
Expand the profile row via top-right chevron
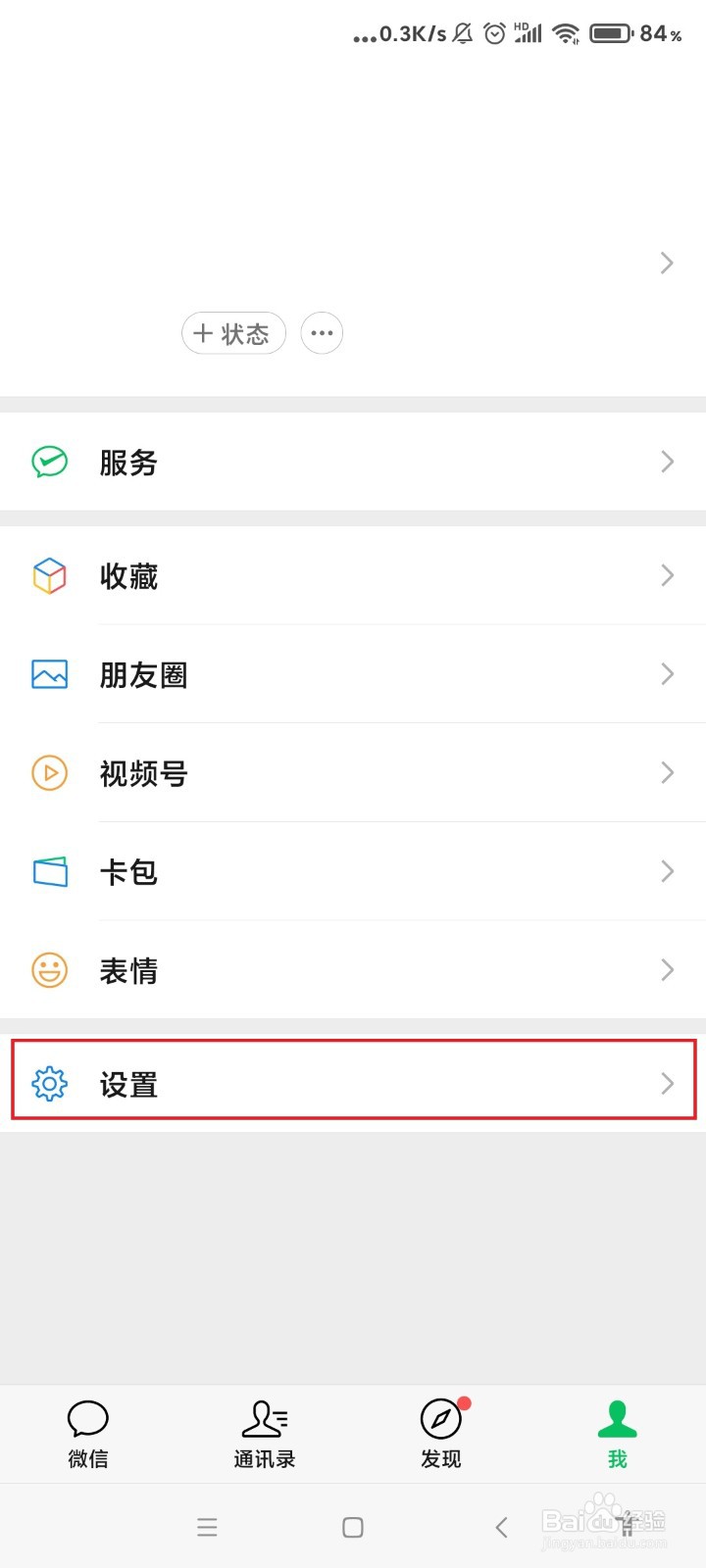point(667,263)
